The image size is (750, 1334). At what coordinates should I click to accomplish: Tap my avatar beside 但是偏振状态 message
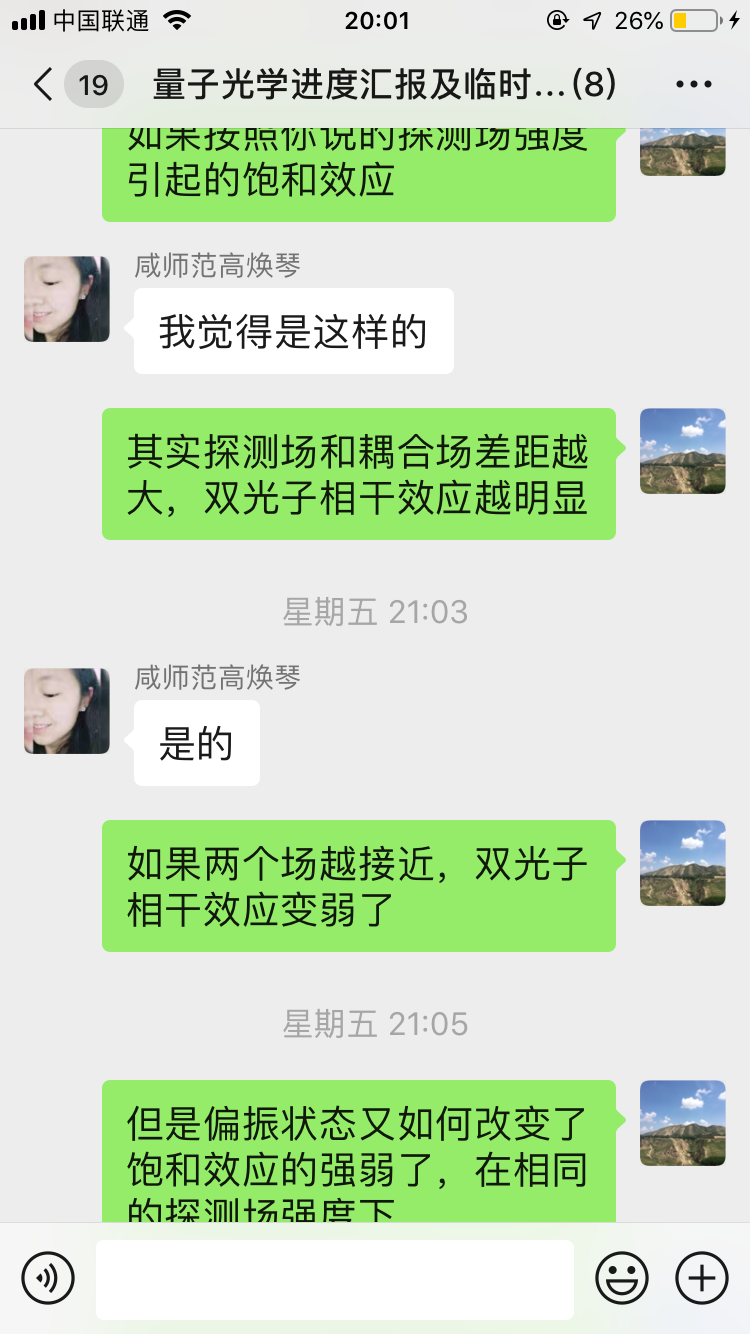(x=682, y=1123)
